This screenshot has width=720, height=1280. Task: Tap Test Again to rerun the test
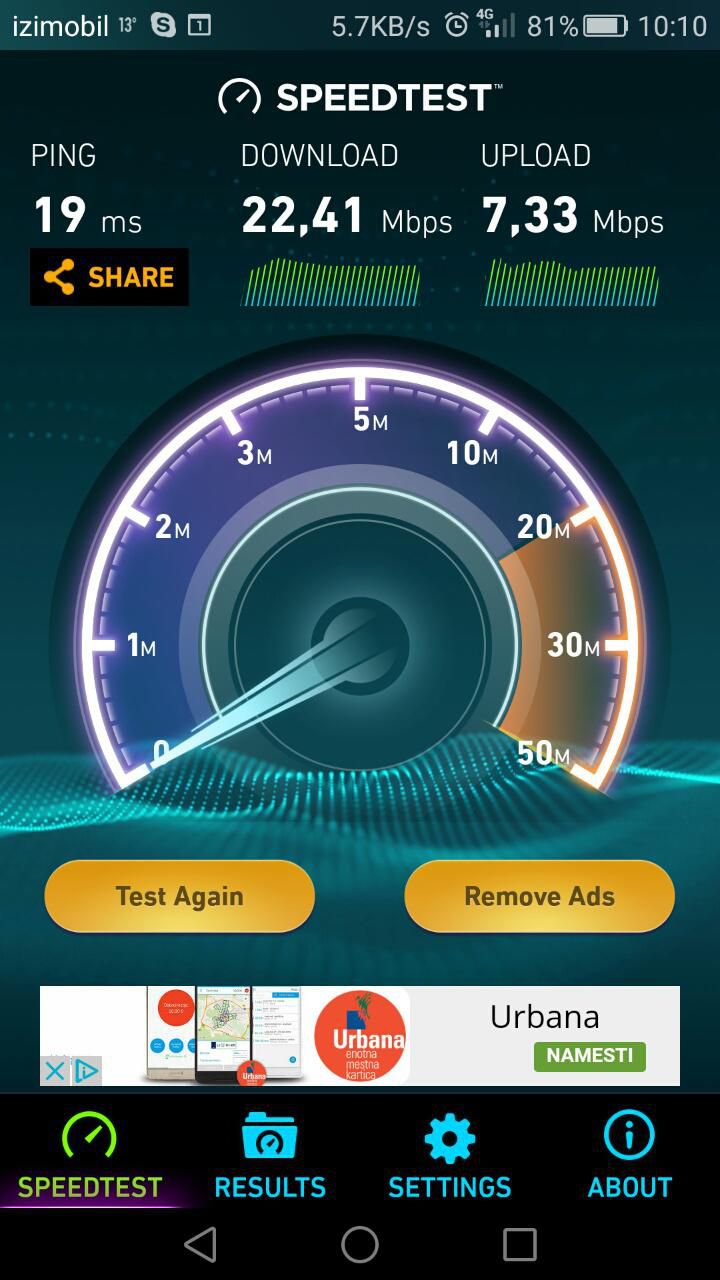click(x=179, y=896)
